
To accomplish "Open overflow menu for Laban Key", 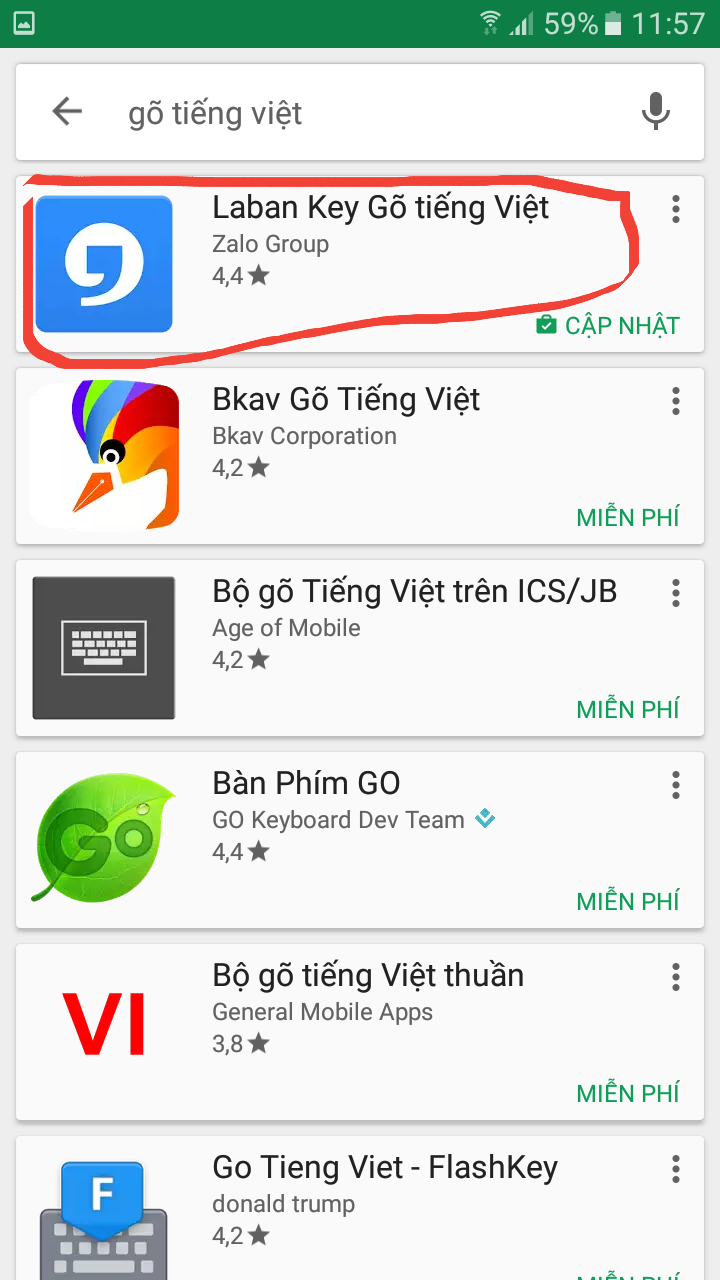I will [676, 209].
